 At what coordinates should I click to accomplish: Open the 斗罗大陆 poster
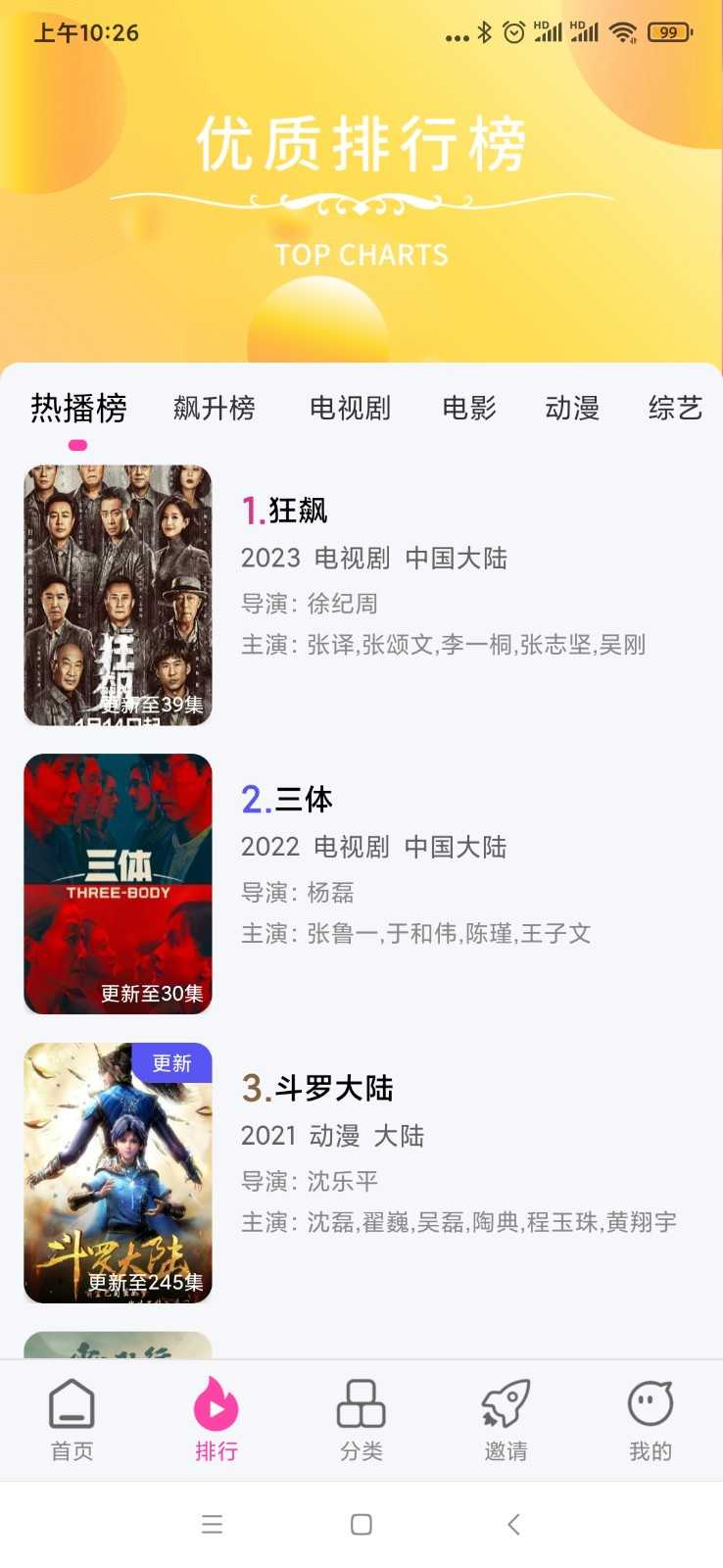(x=118, y=1172)
